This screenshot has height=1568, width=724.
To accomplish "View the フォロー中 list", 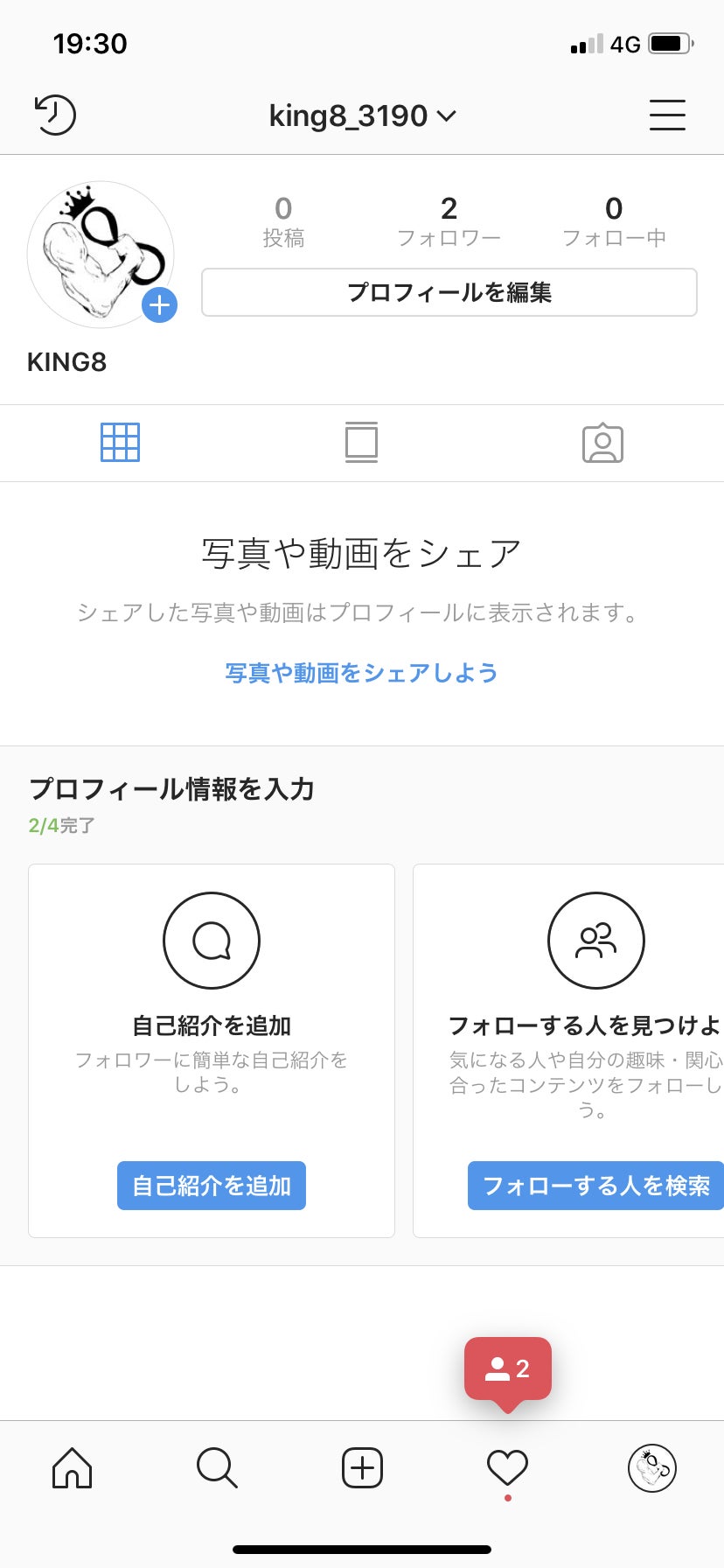I will (614, 221).
